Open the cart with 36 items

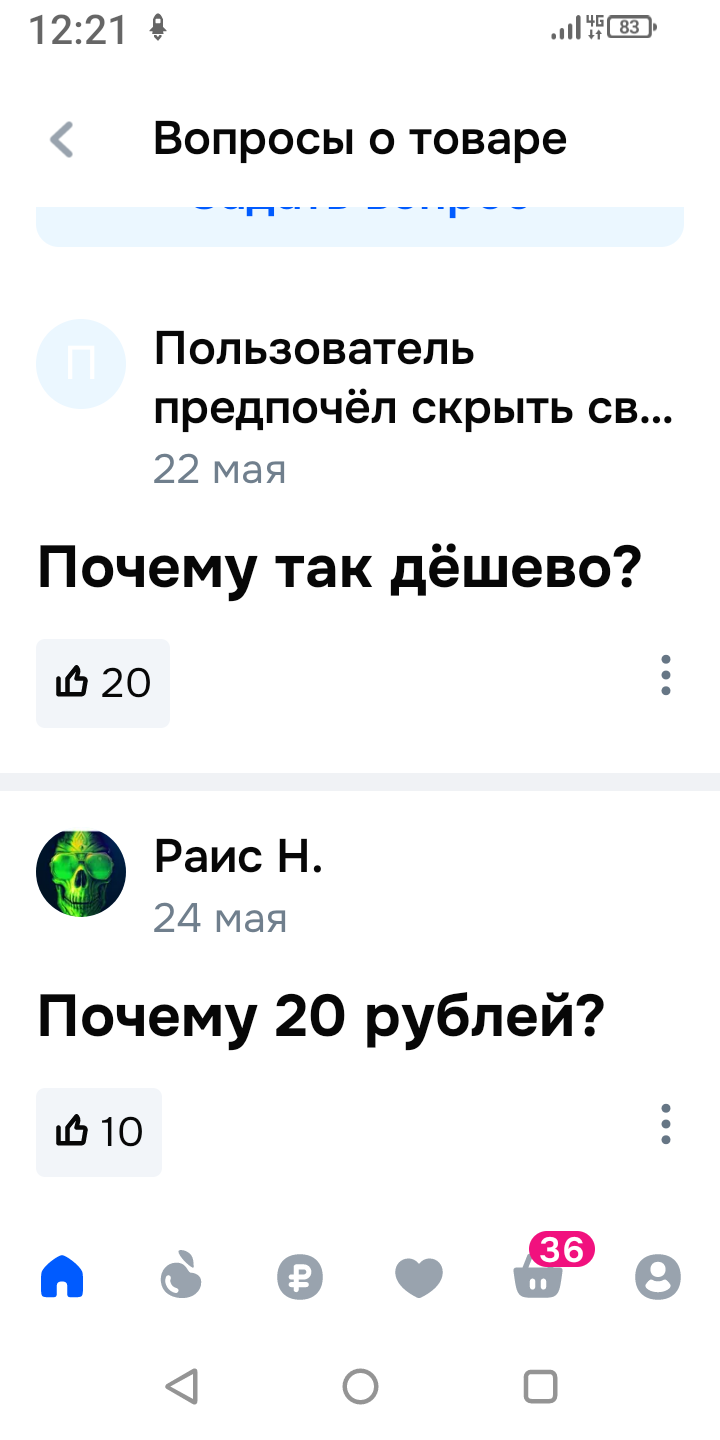[x=538, y=1277]
